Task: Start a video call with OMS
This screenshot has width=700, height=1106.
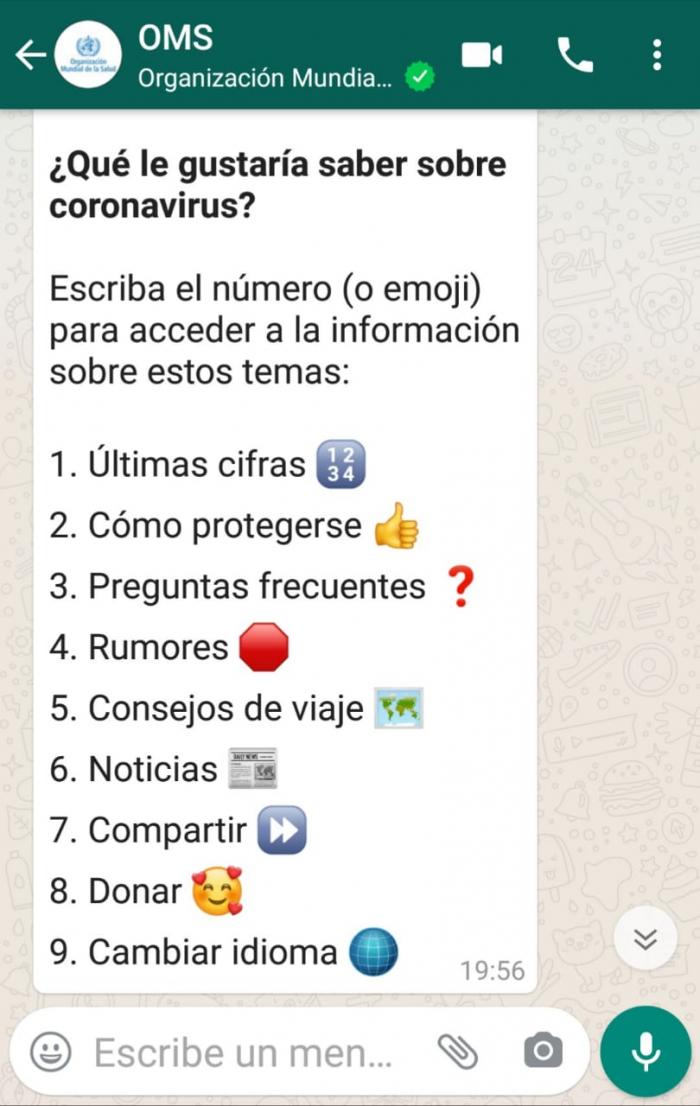Action: pyautogui.click(x=481, y=55)
